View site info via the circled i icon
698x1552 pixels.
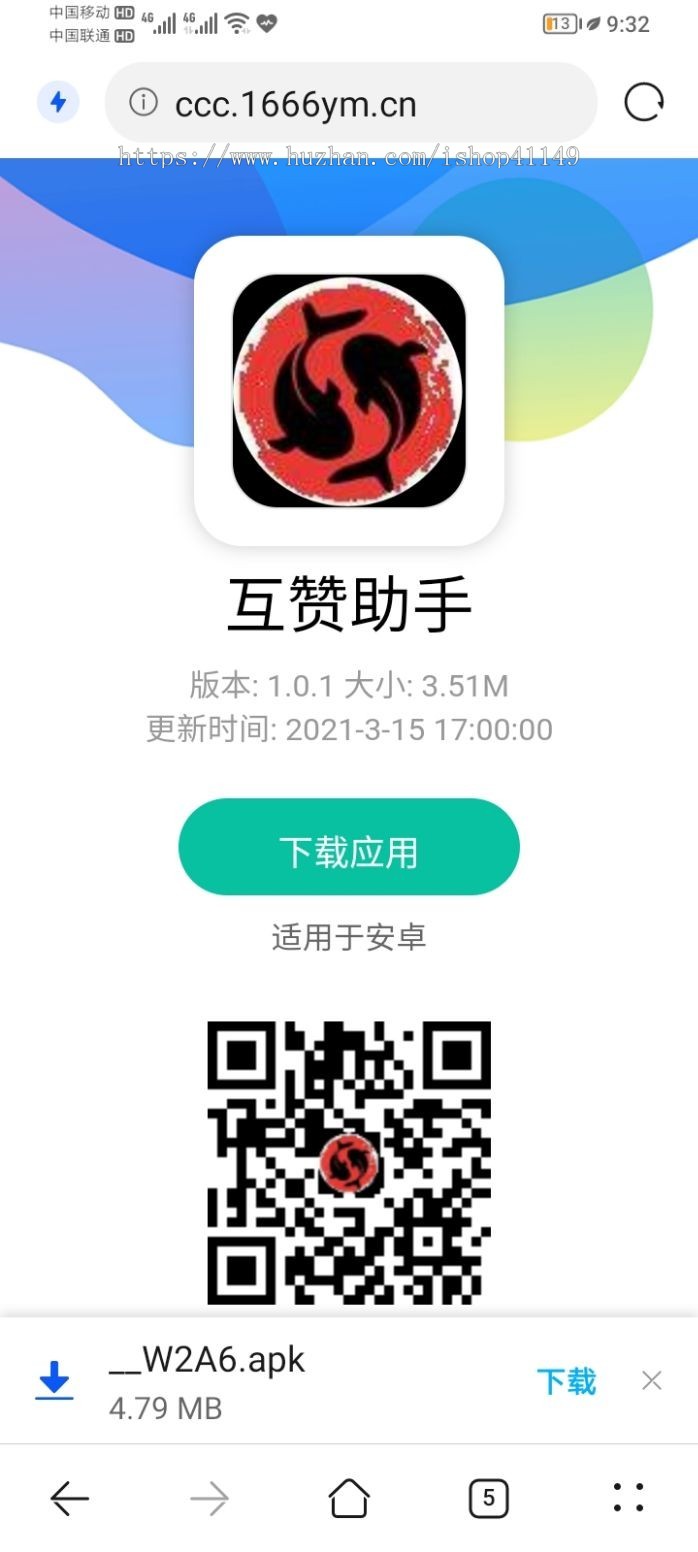coord(144,103)
